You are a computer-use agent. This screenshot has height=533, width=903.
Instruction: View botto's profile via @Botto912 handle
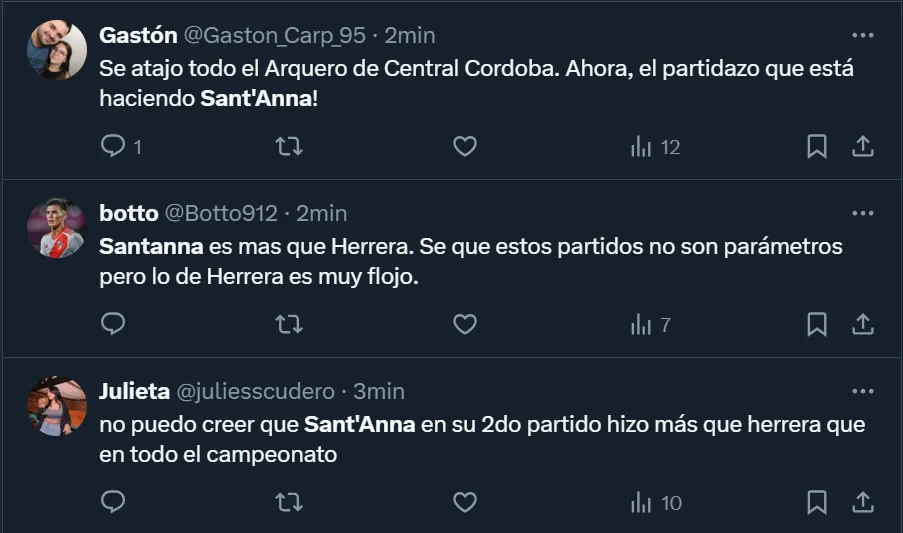tap(220, 213)
